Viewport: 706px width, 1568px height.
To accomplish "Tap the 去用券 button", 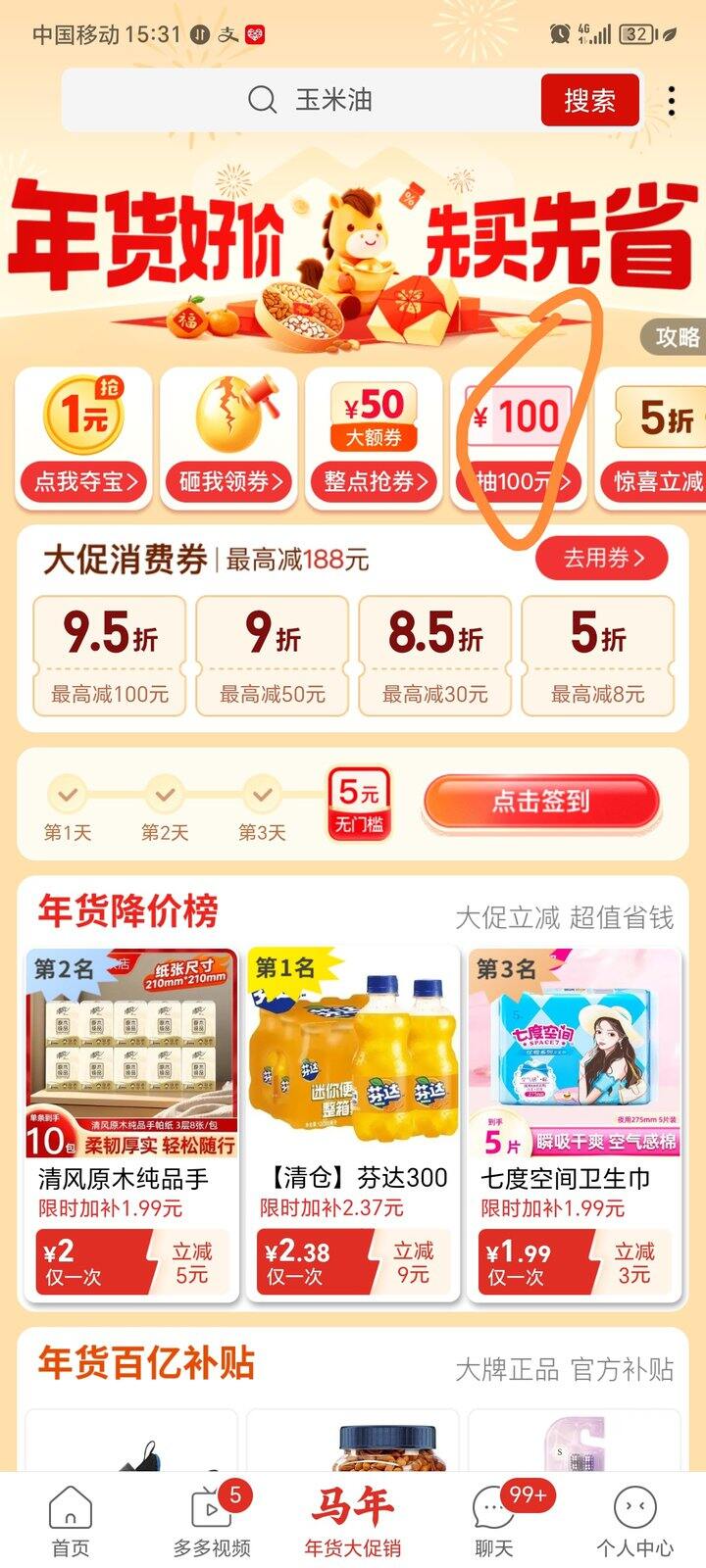I will pos(601,559).
